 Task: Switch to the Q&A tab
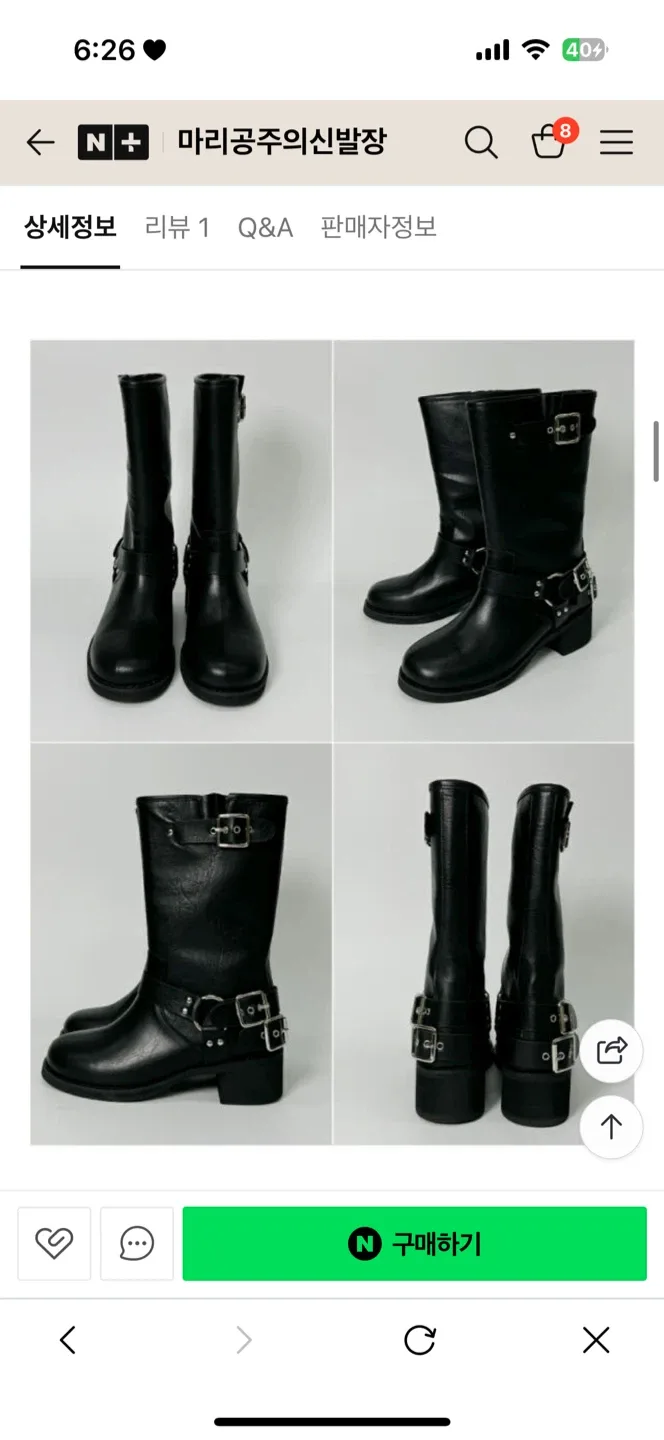click(x=265, y=228)
